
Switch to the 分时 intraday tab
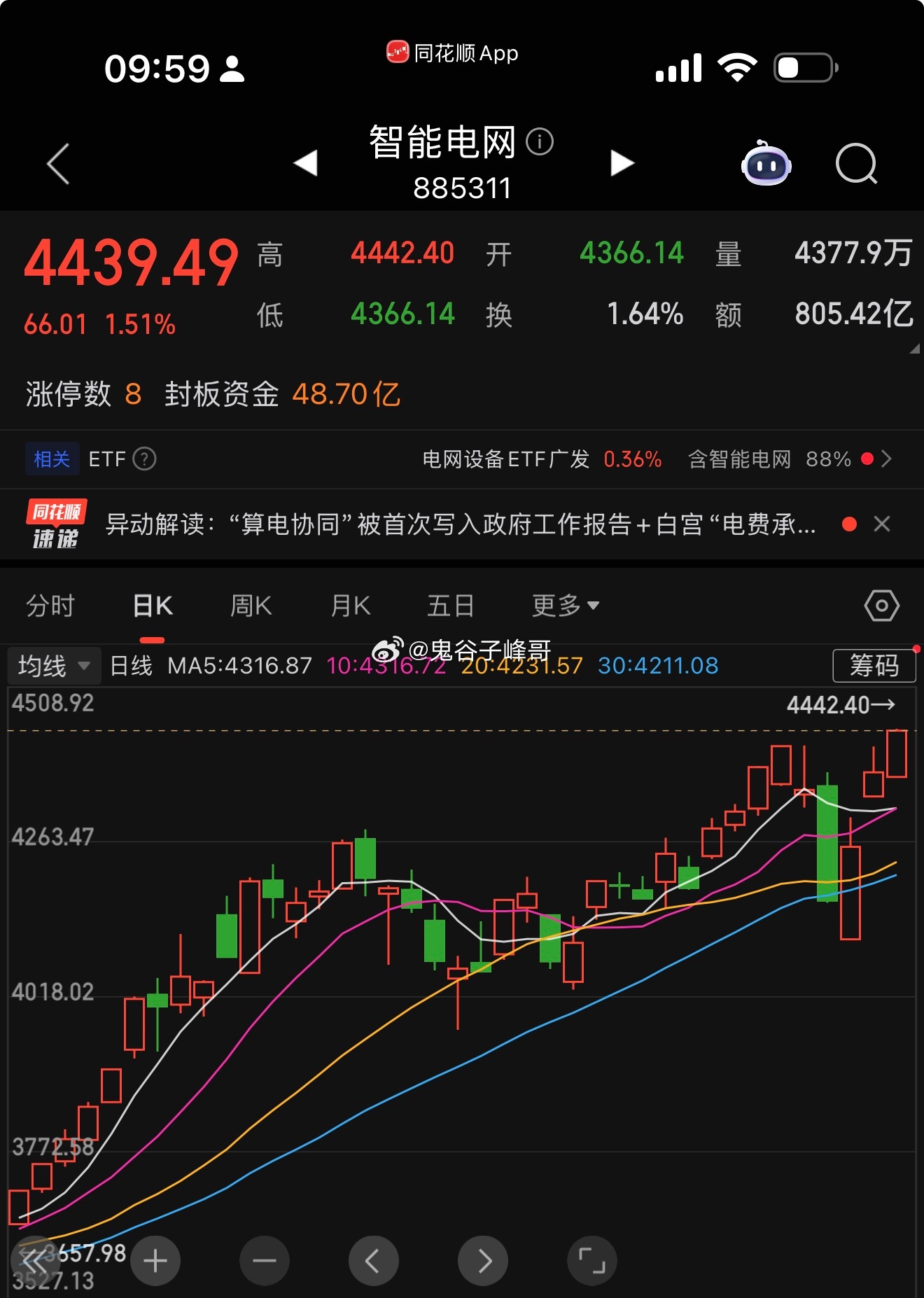pos(50,605)
